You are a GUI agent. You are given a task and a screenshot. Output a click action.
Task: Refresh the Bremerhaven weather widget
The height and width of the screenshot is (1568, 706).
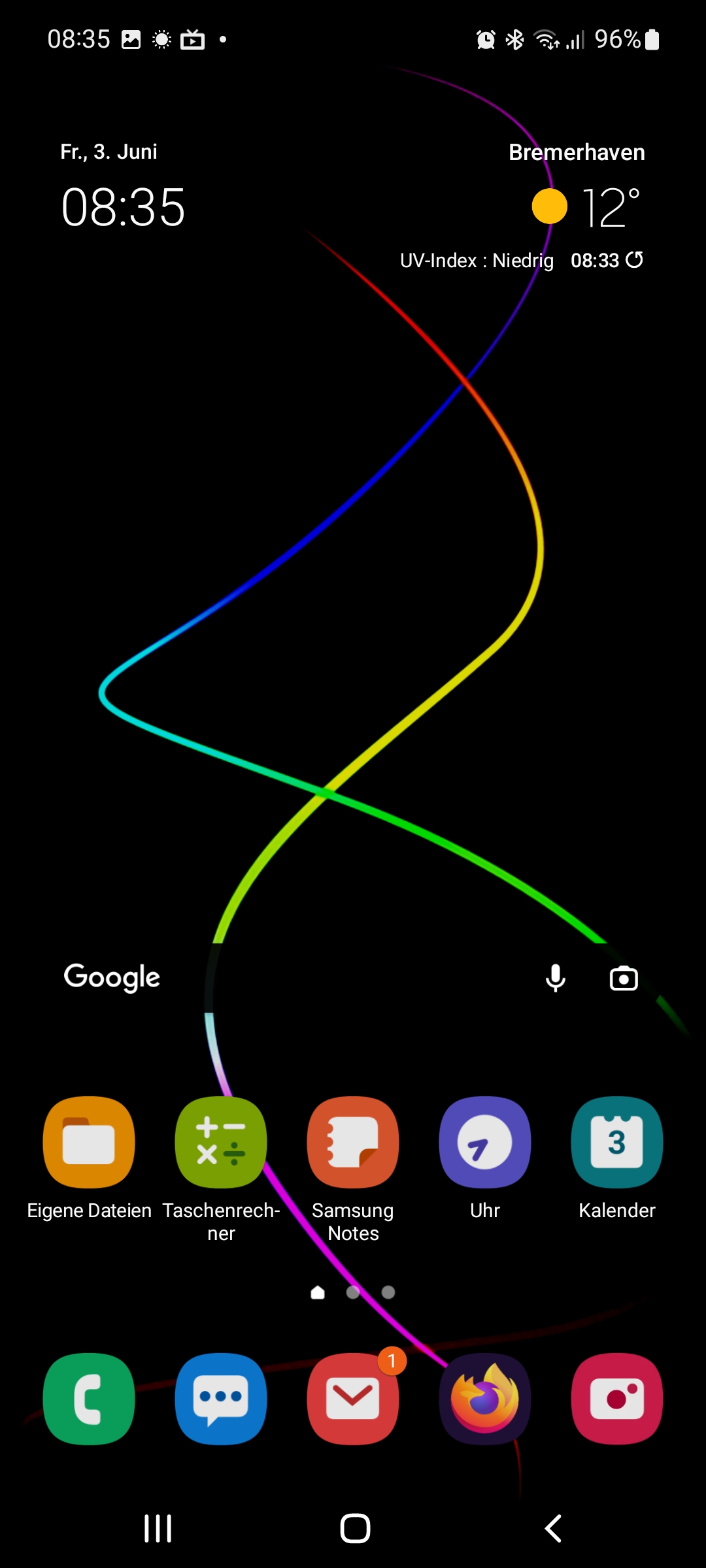634,260
